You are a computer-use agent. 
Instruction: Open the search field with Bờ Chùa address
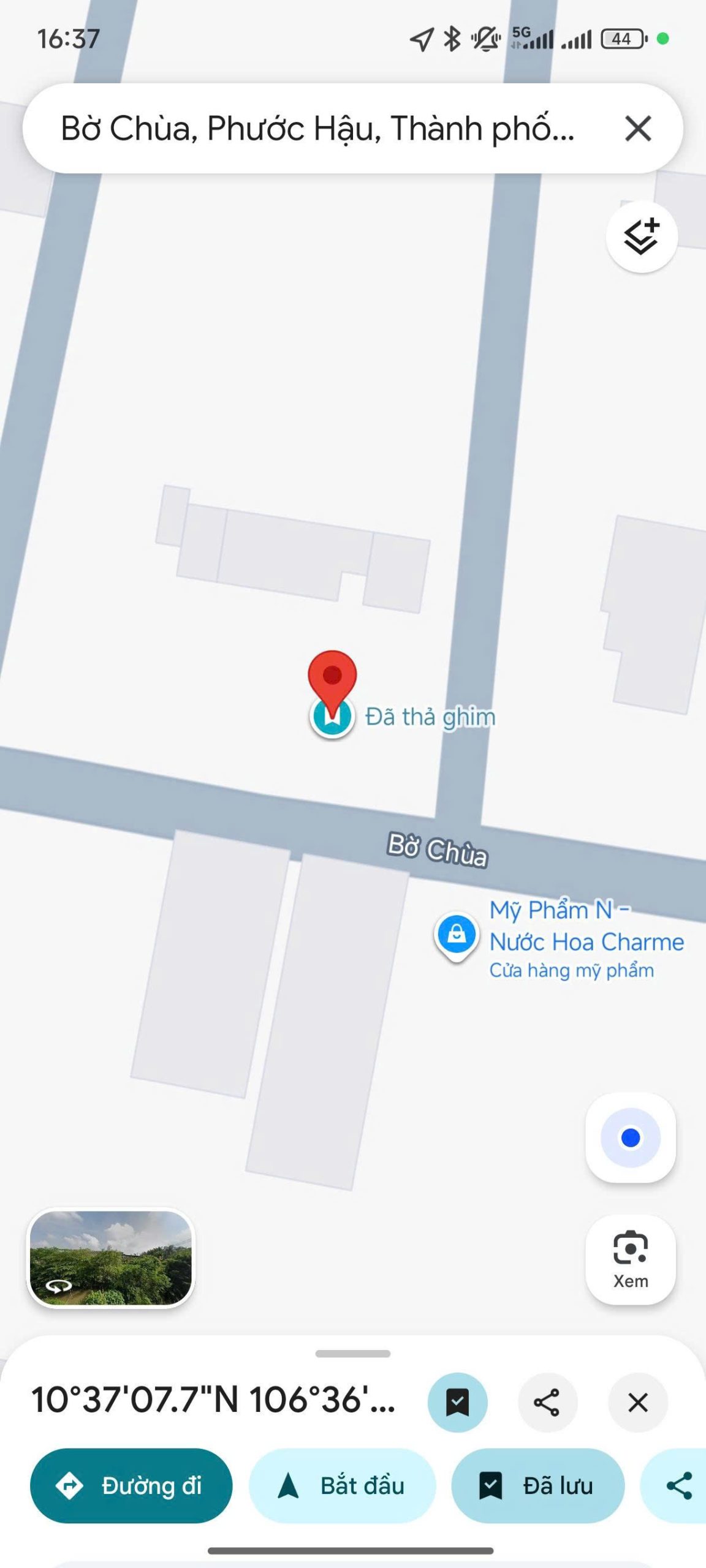[x=317, y=129]
